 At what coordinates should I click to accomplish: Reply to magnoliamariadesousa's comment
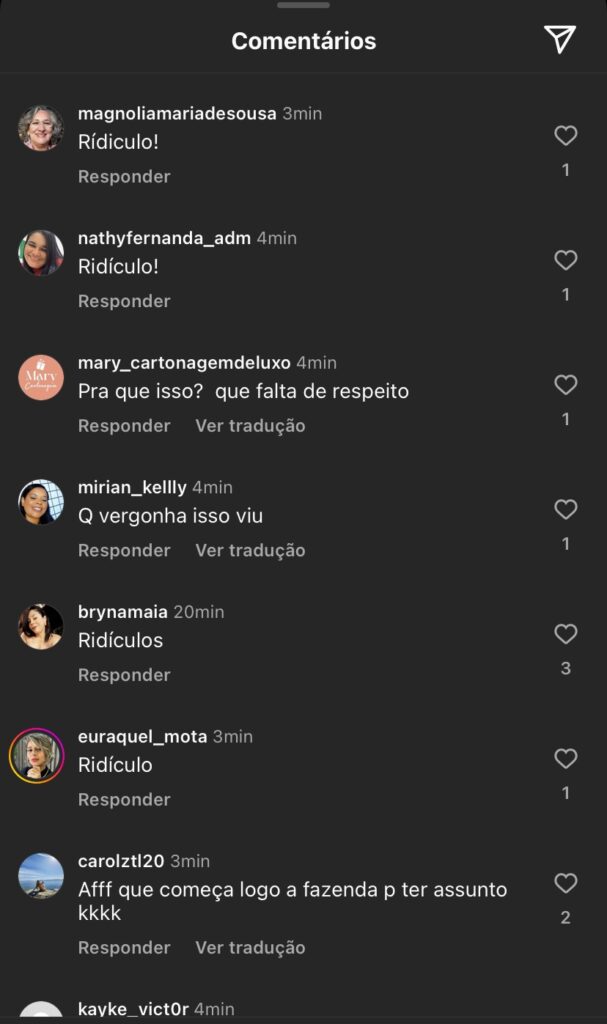(x=124, y=177)
